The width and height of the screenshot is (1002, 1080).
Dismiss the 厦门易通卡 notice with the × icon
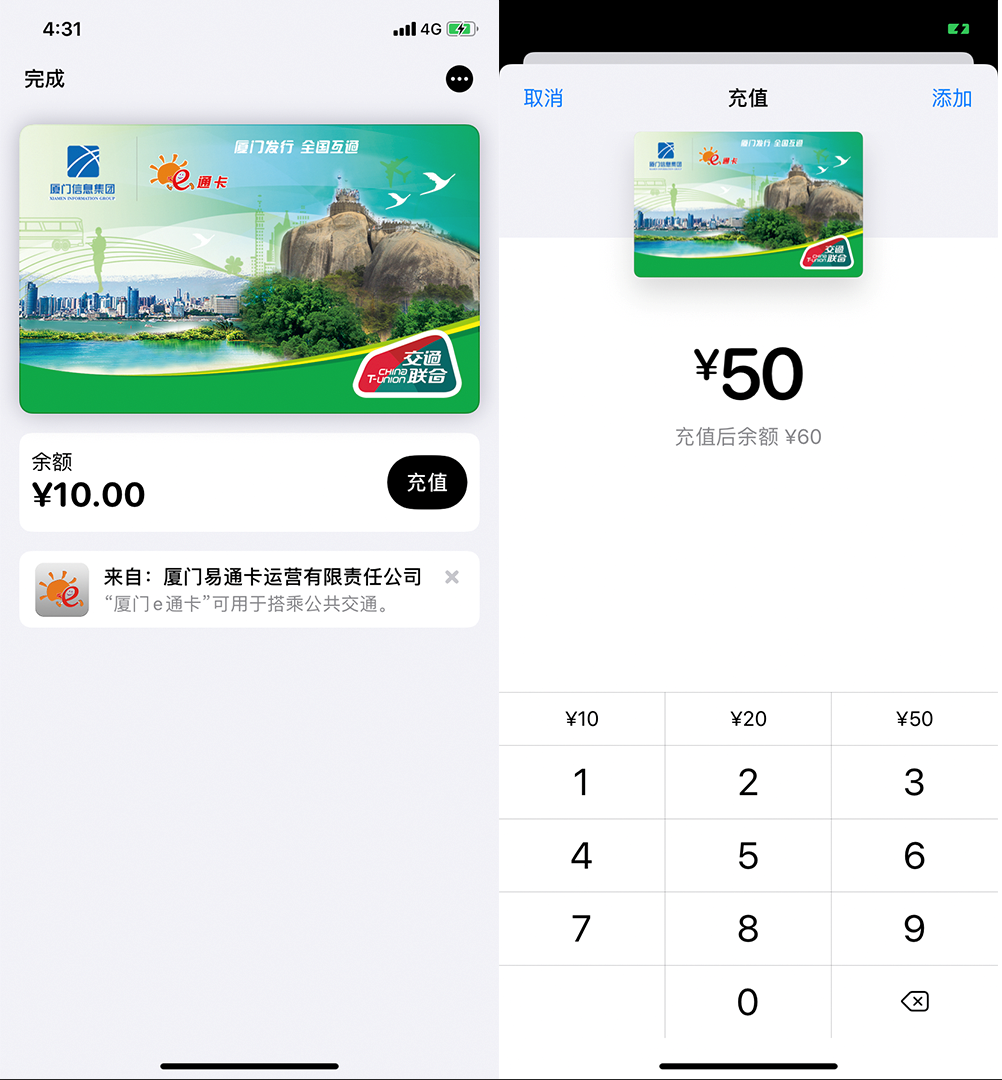[451, 577]
